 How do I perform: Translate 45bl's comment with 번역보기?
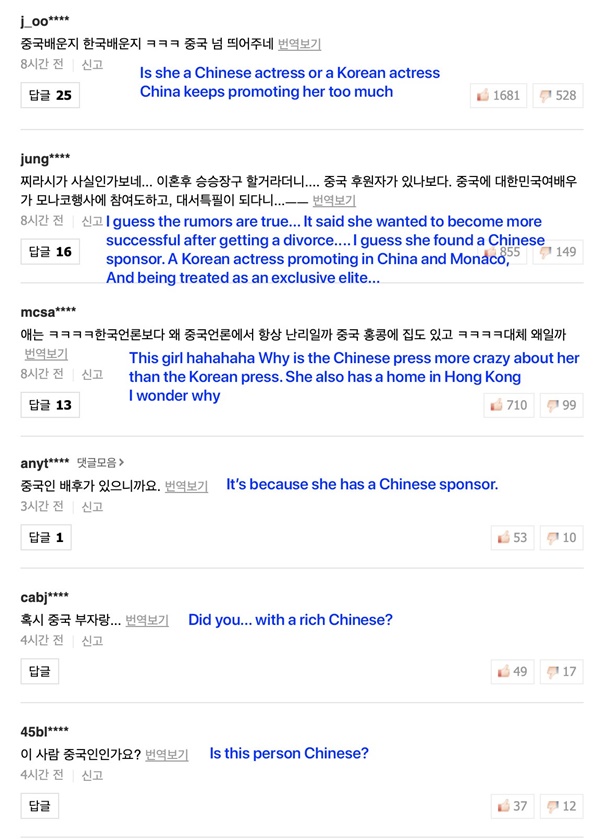tap(166, 754)
